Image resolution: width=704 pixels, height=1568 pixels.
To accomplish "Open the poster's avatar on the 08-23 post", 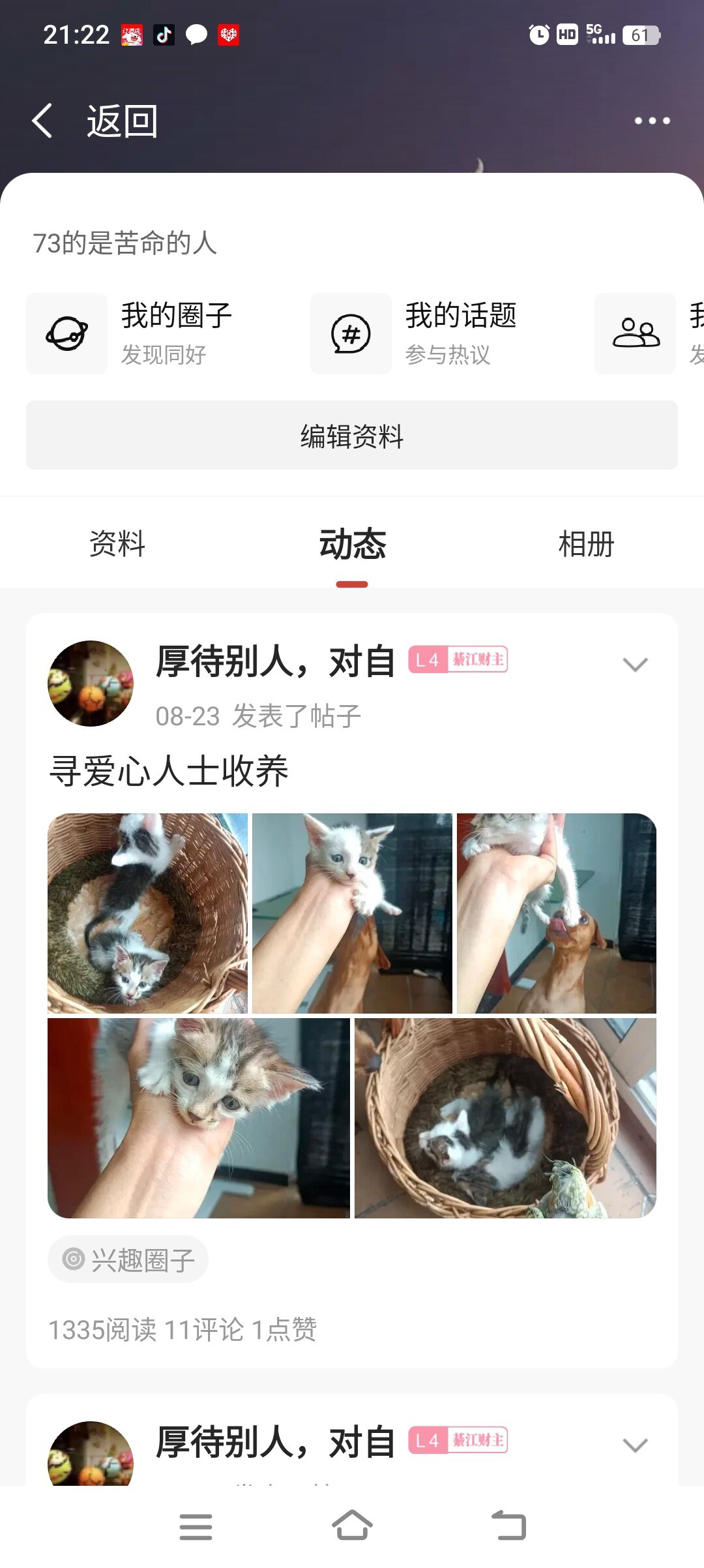I will coord(91,683).
